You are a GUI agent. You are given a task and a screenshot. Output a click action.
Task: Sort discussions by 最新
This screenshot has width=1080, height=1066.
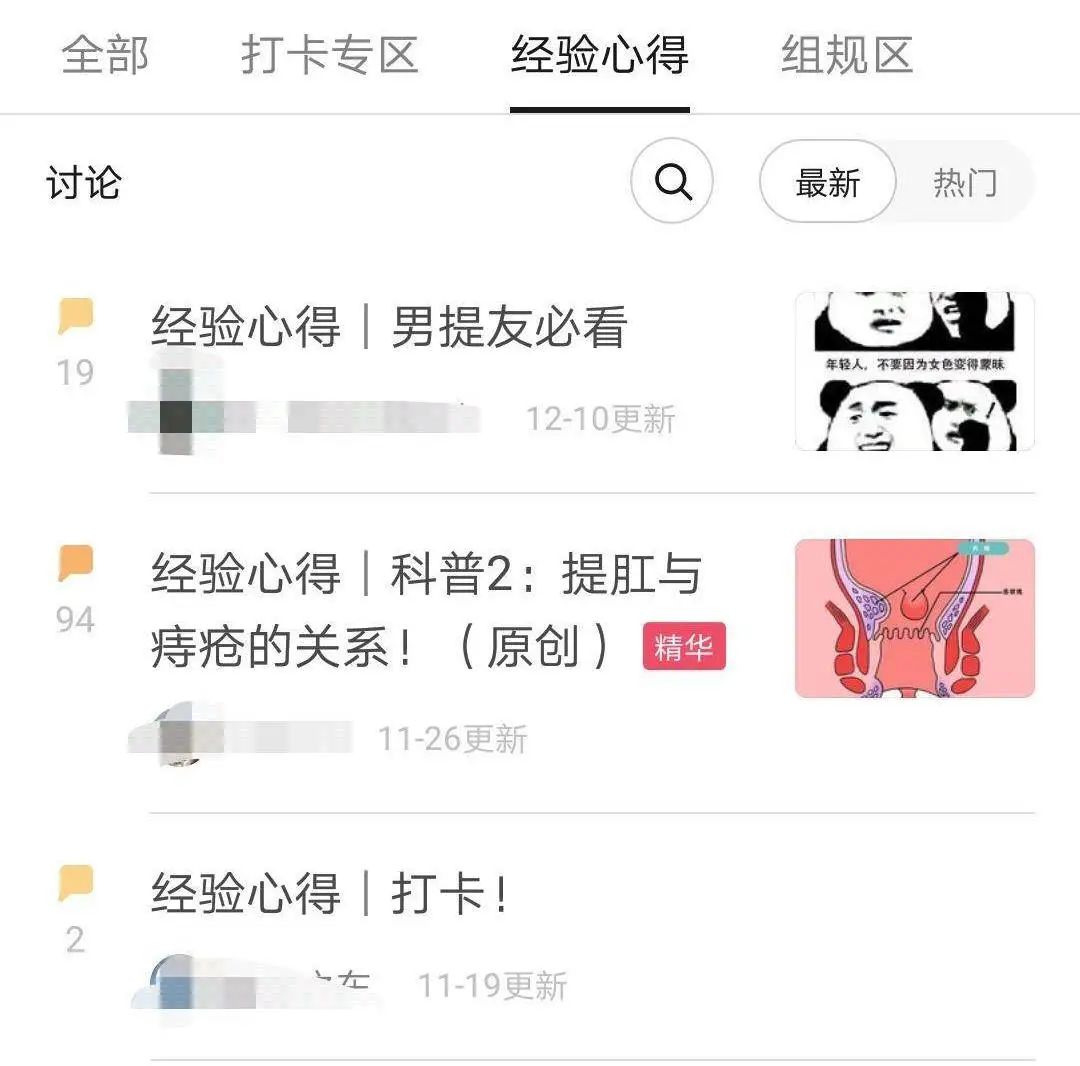(827, 182)
